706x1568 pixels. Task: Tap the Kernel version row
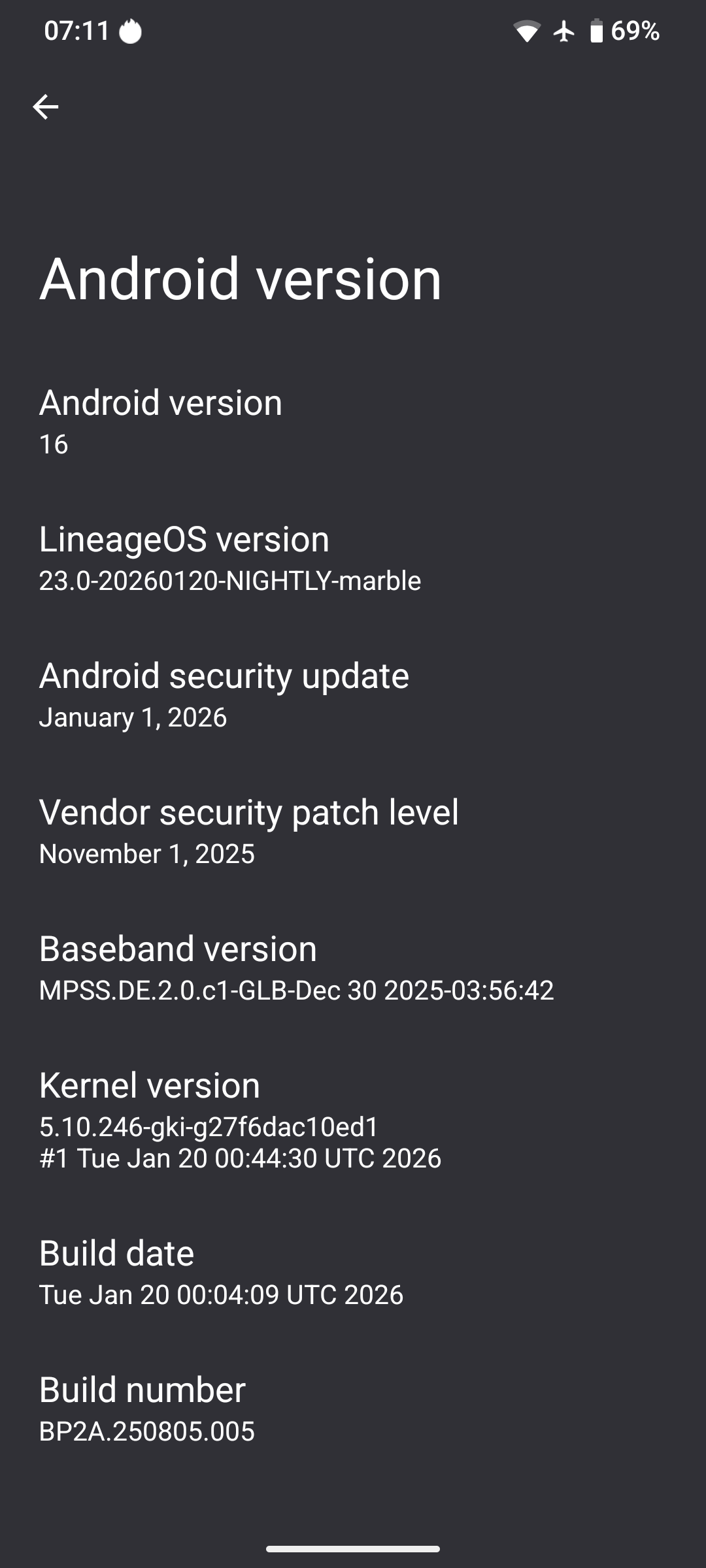click(x=239, y=1120)
